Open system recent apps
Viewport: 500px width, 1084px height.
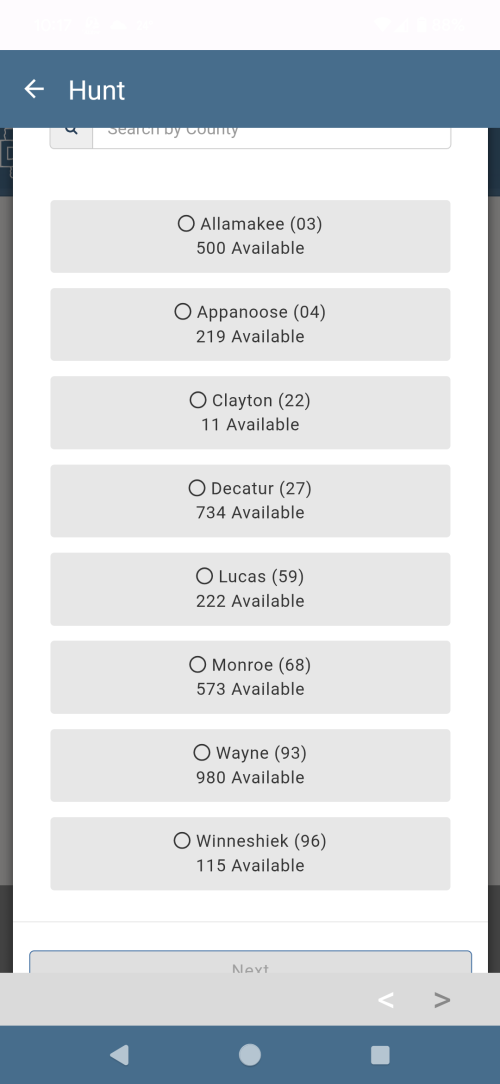coord(380,1054)
